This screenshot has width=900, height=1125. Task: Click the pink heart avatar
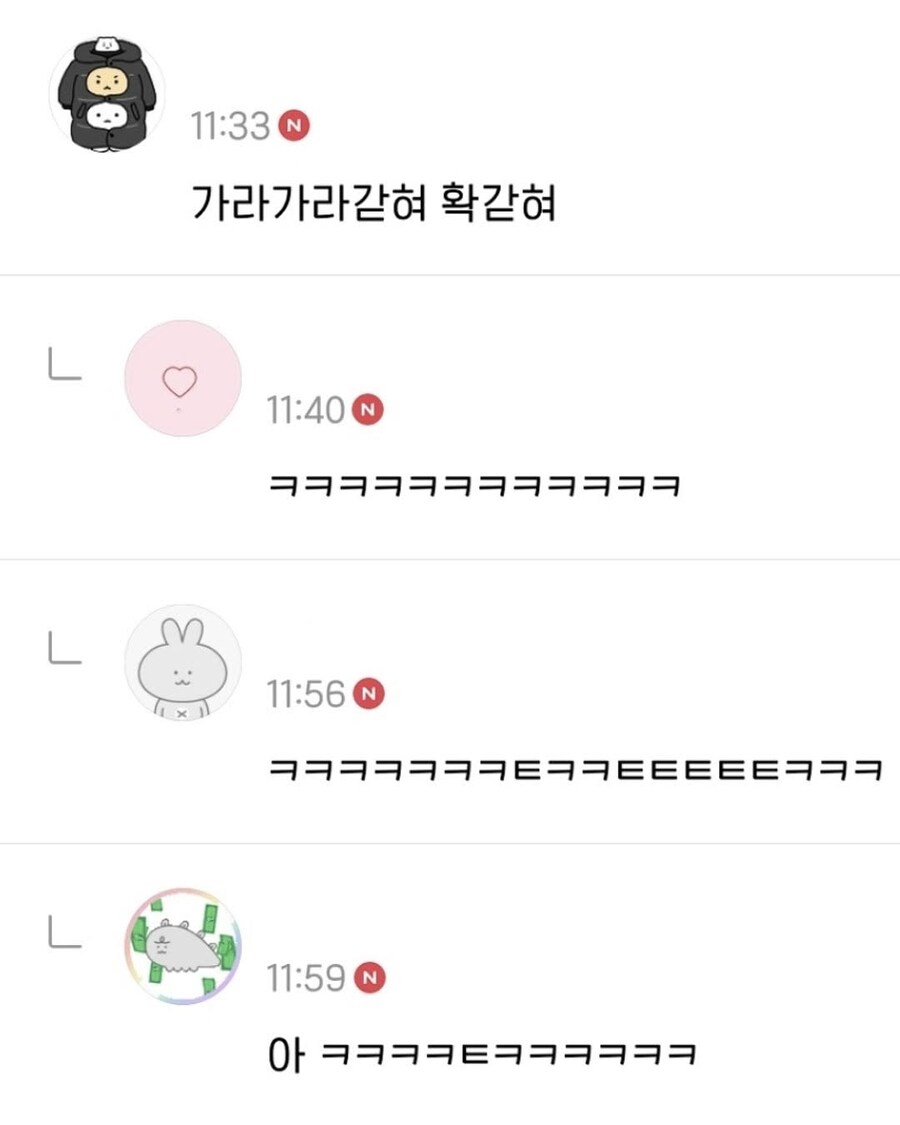183,375
